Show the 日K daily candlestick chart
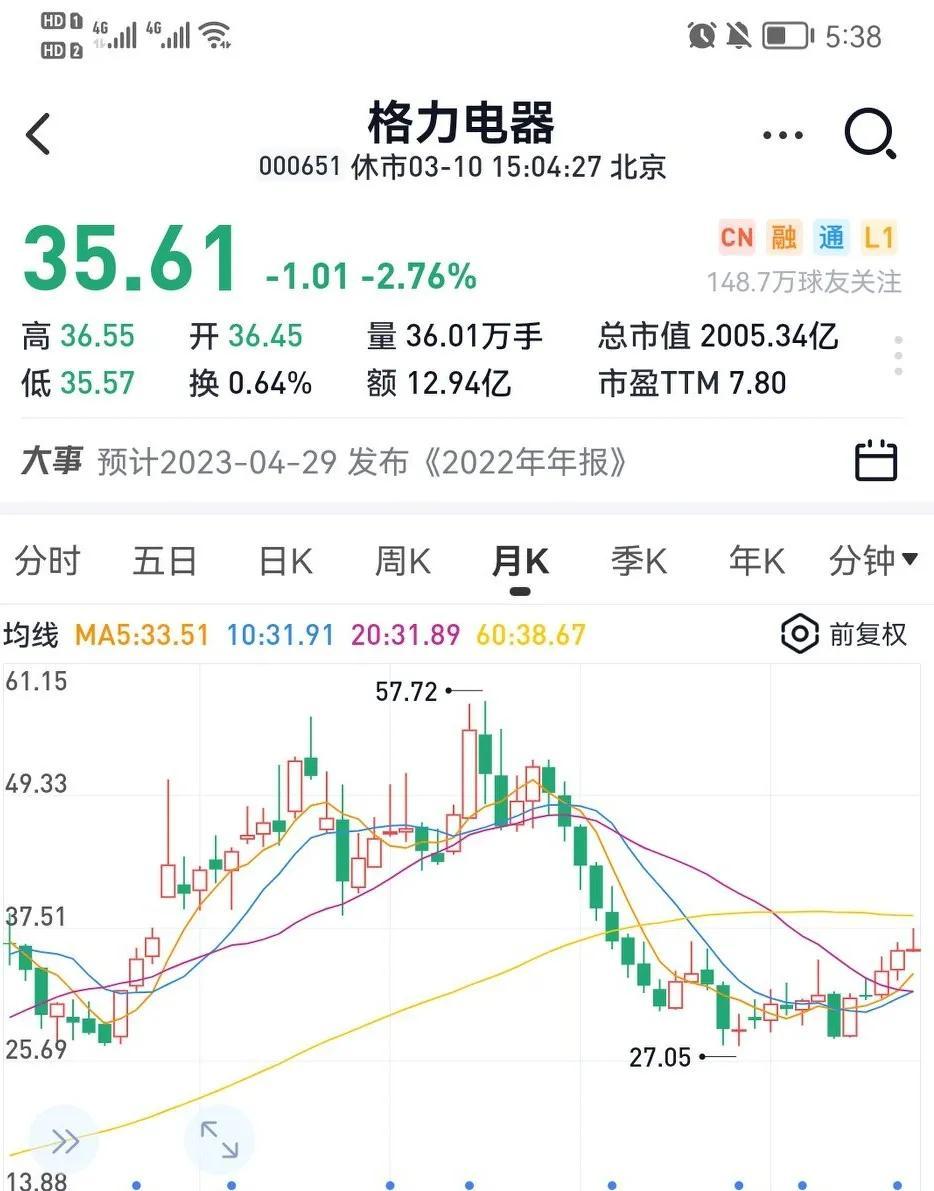934x1191 pixels. click(285, 562)
